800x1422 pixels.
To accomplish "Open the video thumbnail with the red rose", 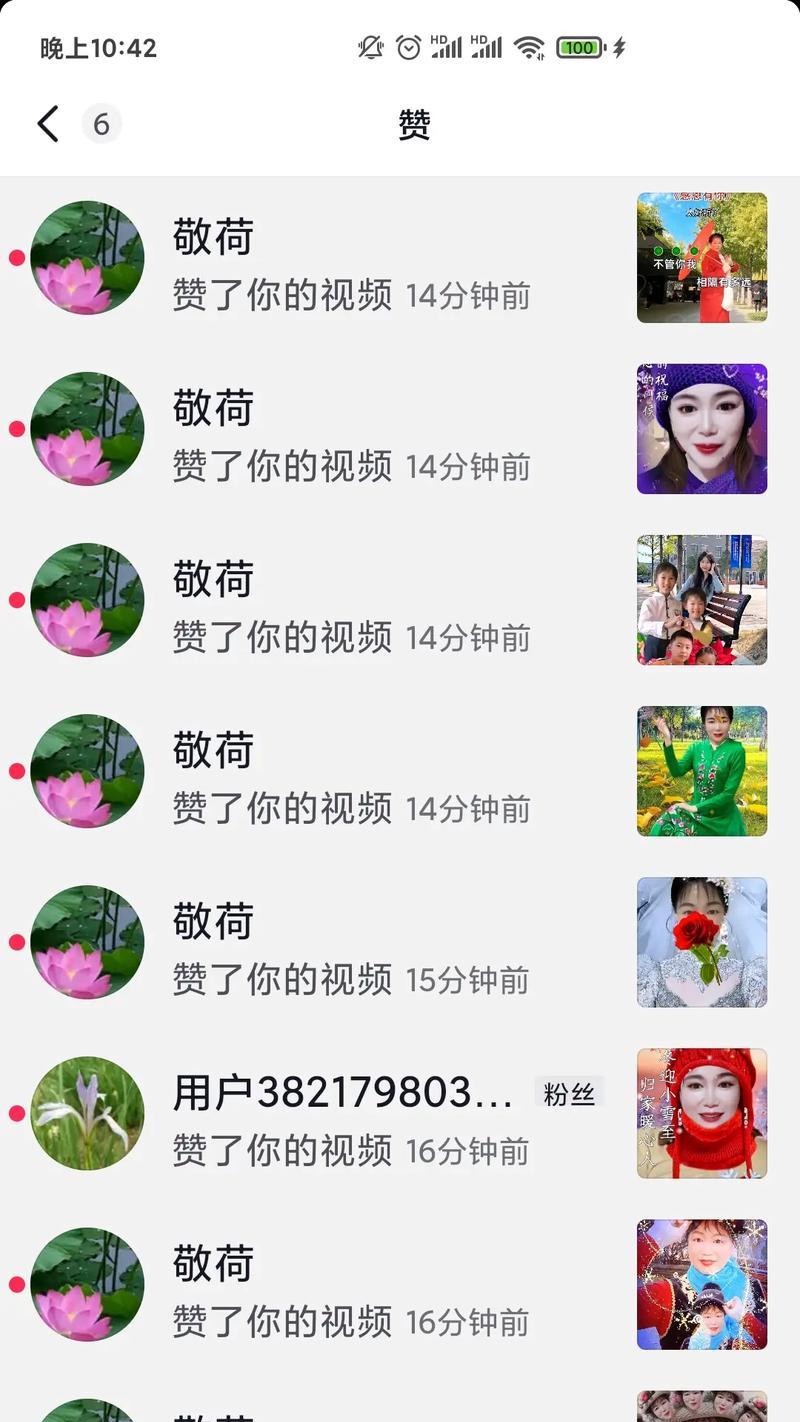I will coord(702,942).
